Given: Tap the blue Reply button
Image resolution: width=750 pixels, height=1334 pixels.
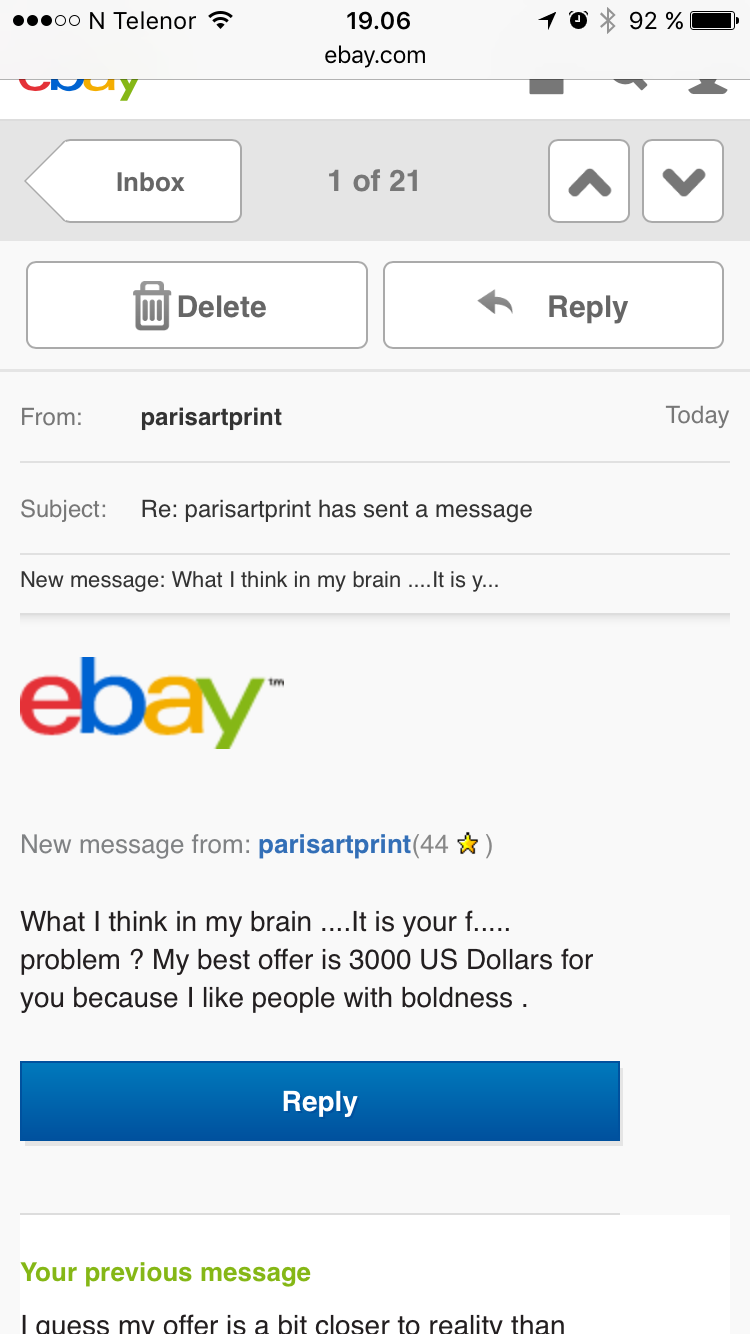Looking at the screenshot, I should tap(320, 1102).
